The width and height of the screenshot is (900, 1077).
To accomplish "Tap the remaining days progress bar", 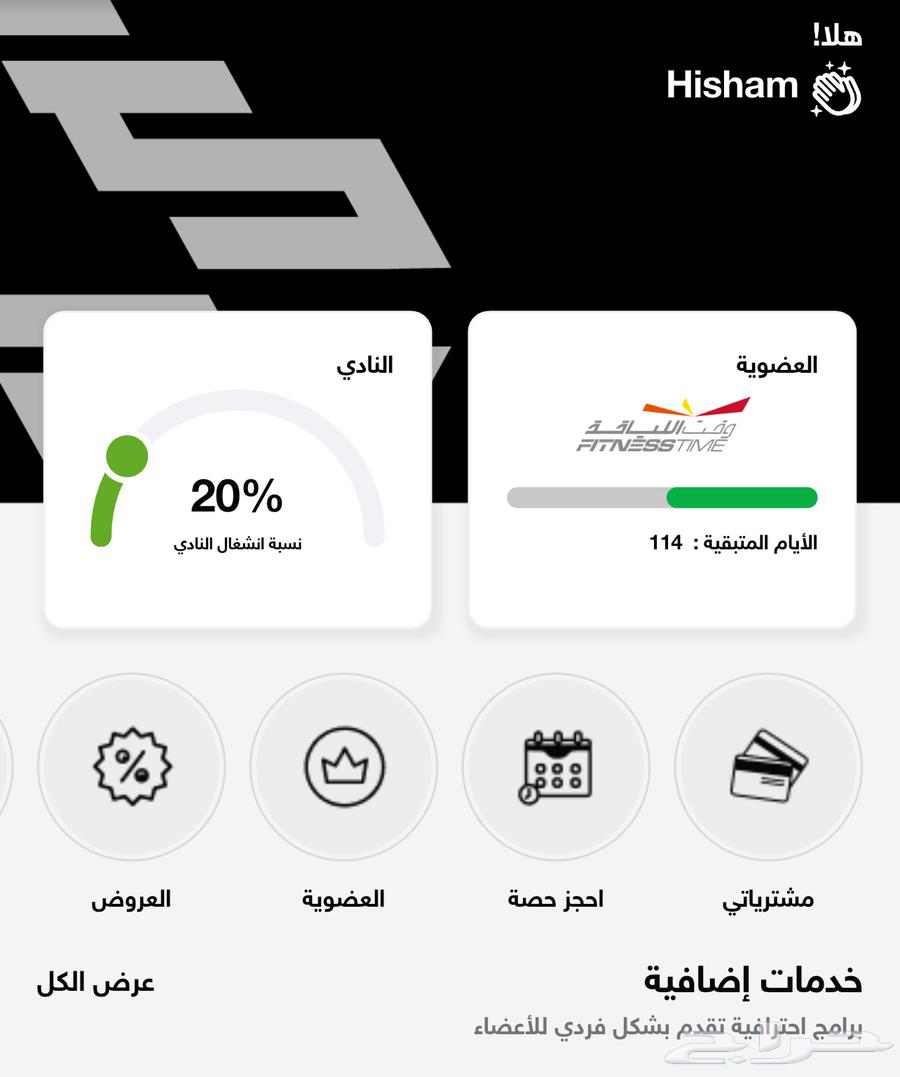I will [x=662, y=495].
